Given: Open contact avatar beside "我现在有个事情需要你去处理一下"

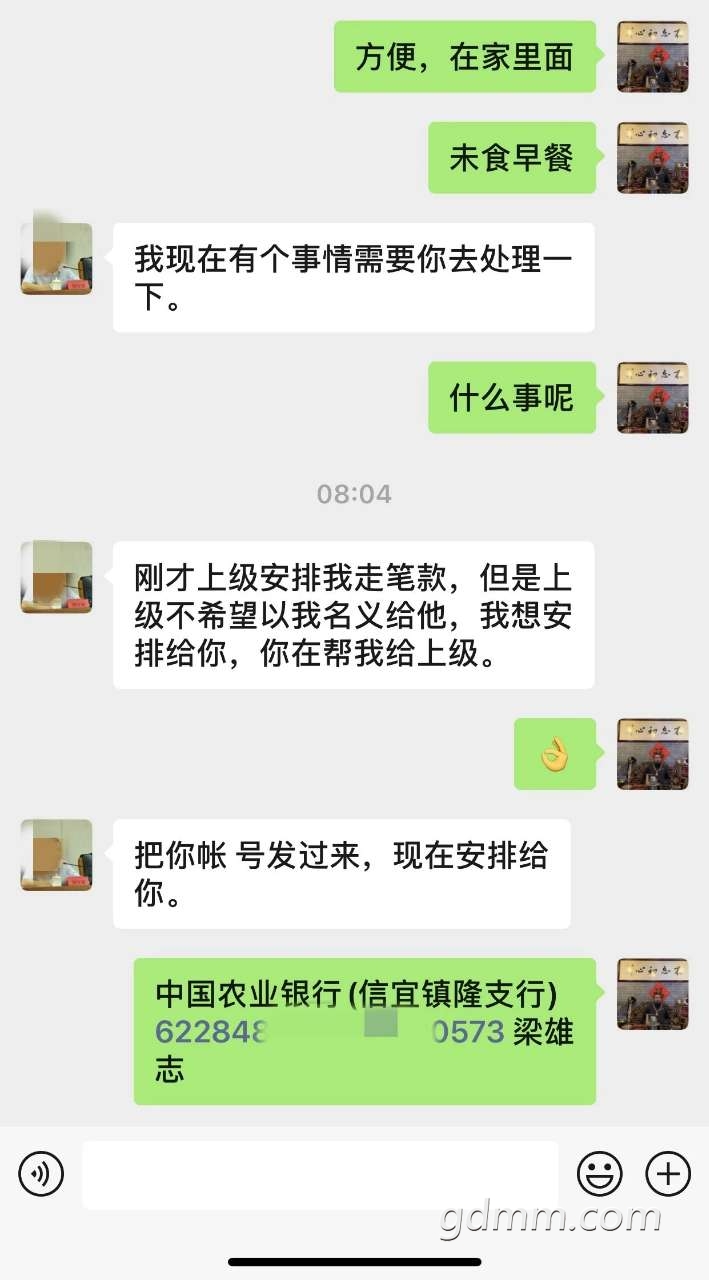Looking at the screenshot, I should [x=57, y=258].
